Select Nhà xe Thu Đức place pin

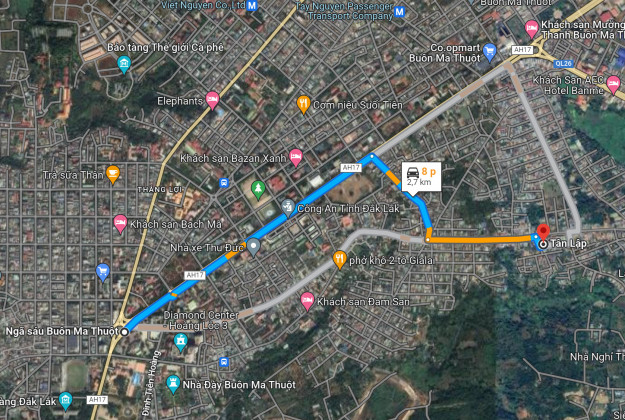click(254, 246)
